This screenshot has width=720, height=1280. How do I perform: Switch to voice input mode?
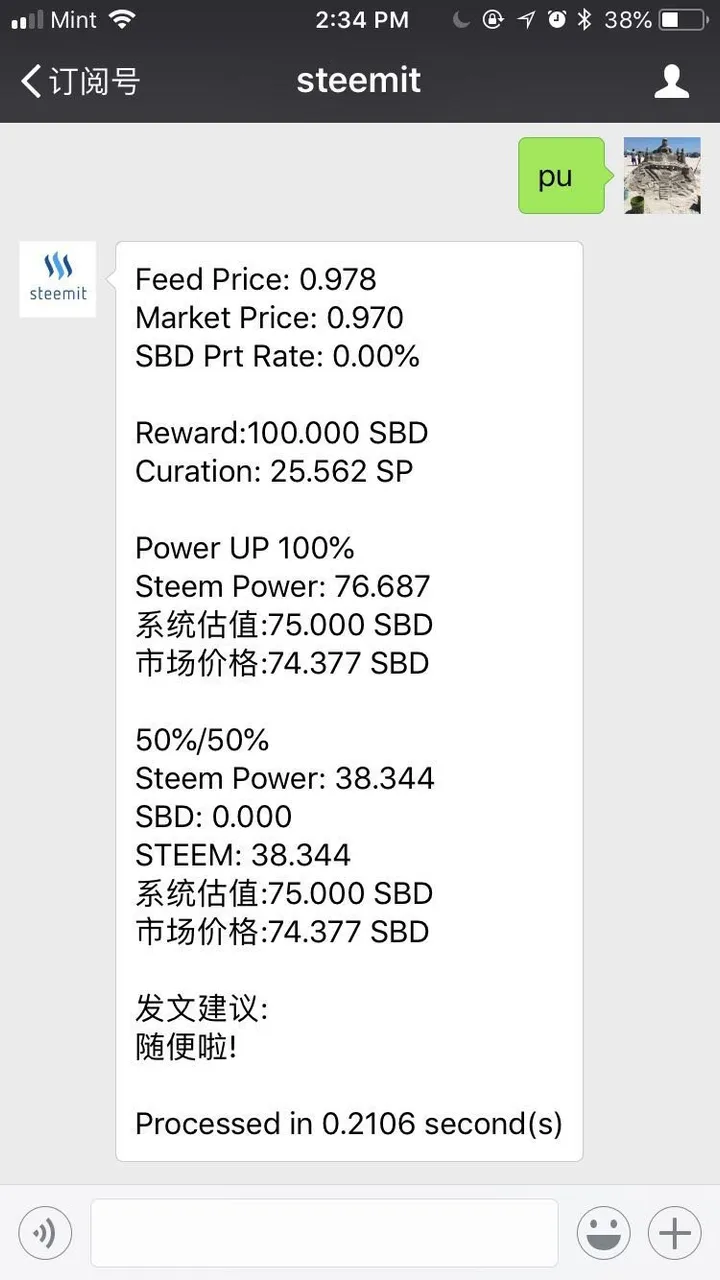click(x=45, y=1233)
